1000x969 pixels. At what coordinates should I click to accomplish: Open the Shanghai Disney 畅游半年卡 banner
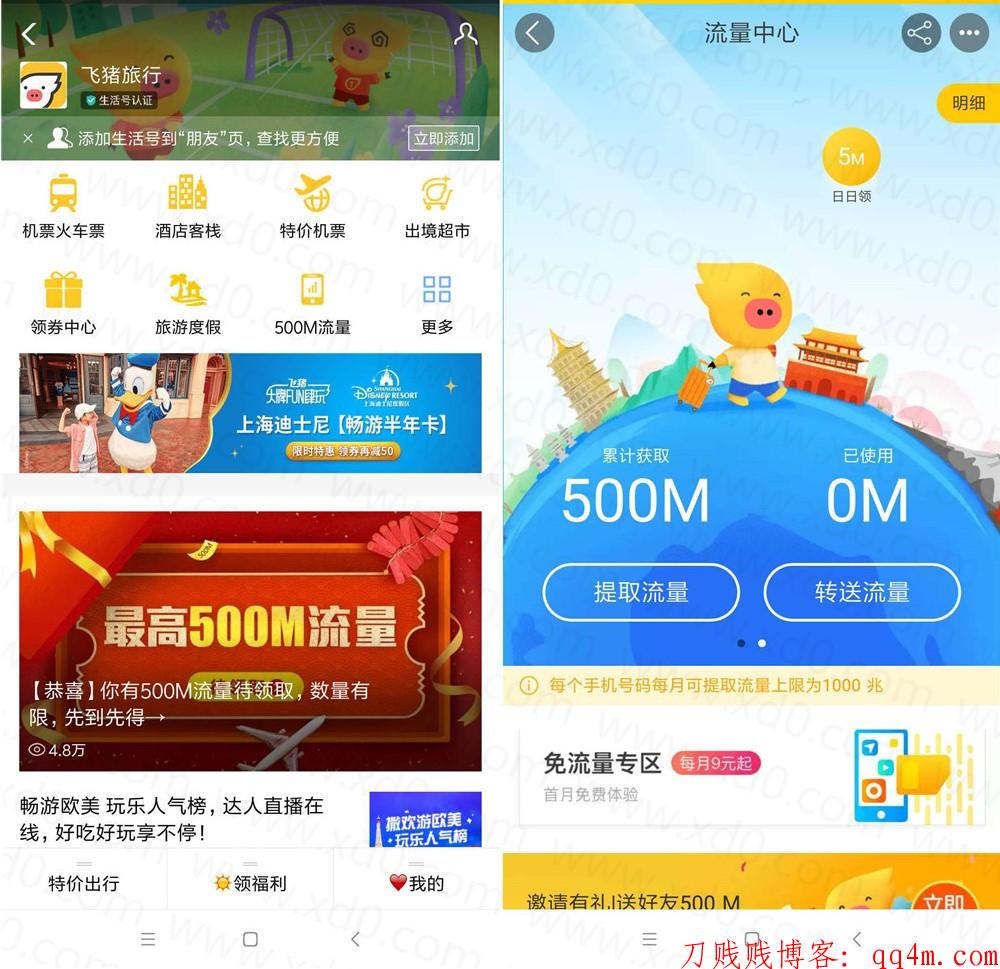[250, 412]
